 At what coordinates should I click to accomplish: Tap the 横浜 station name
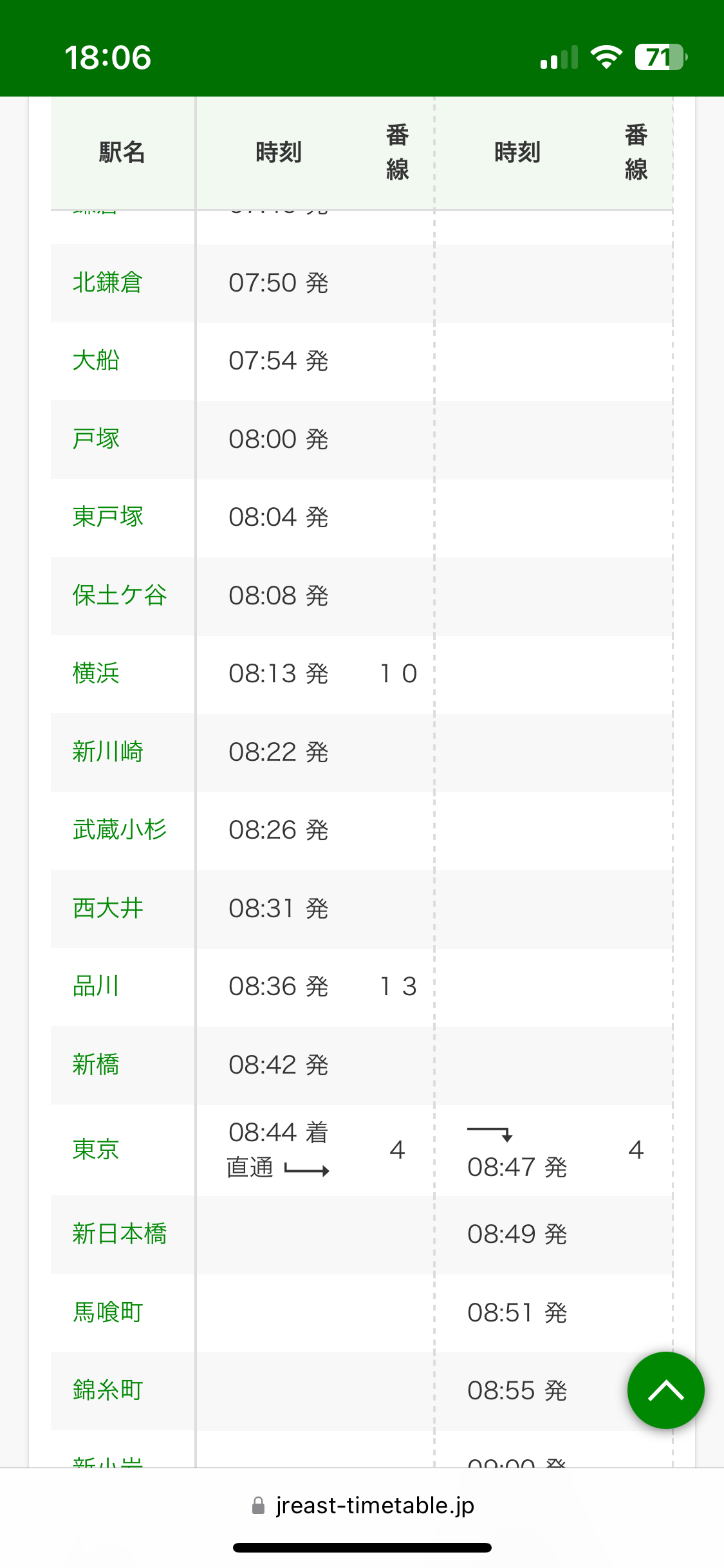click(96, 673)
